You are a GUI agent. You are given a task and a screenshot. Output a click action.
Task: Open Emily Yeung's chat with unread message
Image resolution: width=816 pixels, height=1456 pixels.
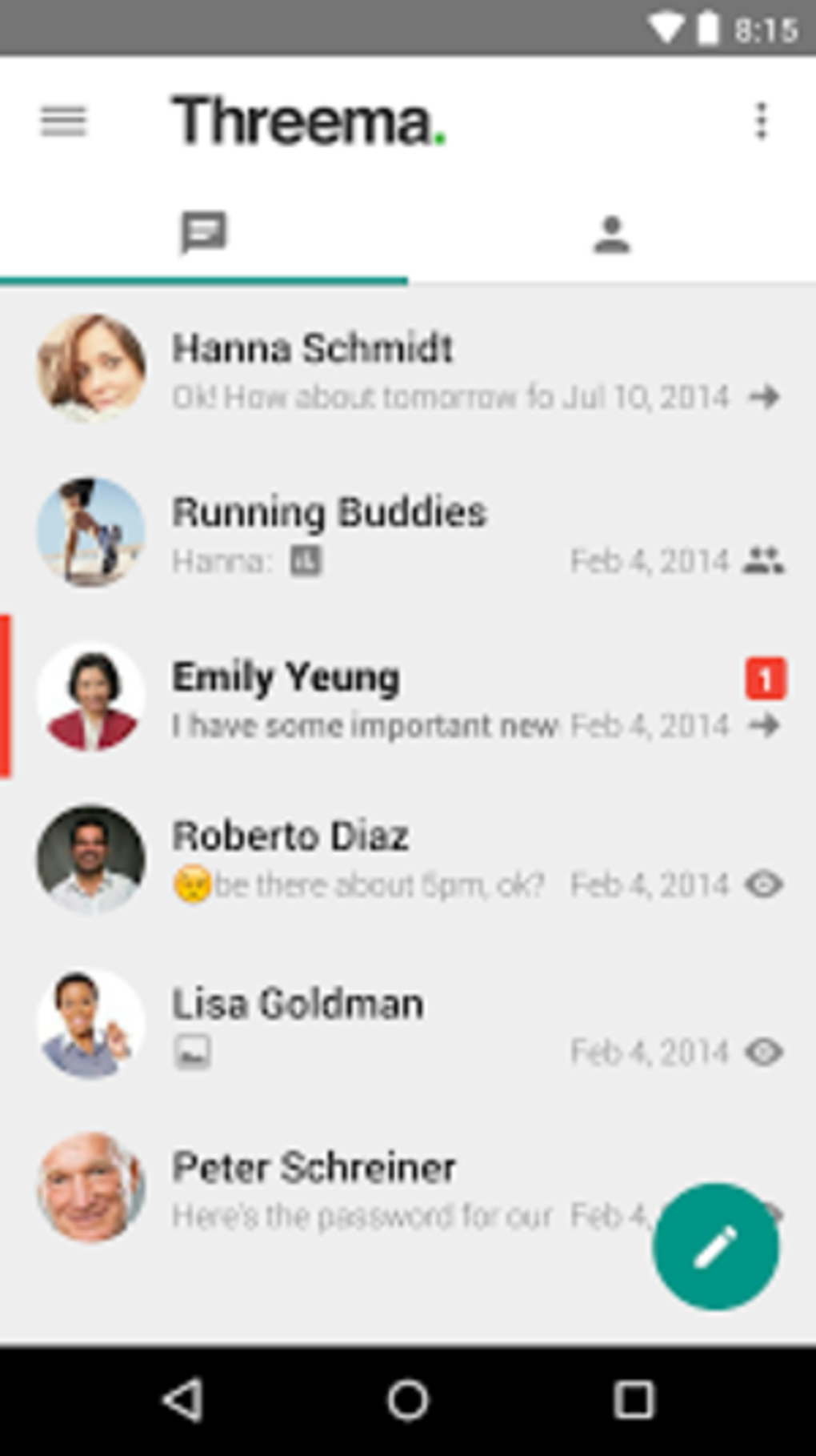point(360,696)
